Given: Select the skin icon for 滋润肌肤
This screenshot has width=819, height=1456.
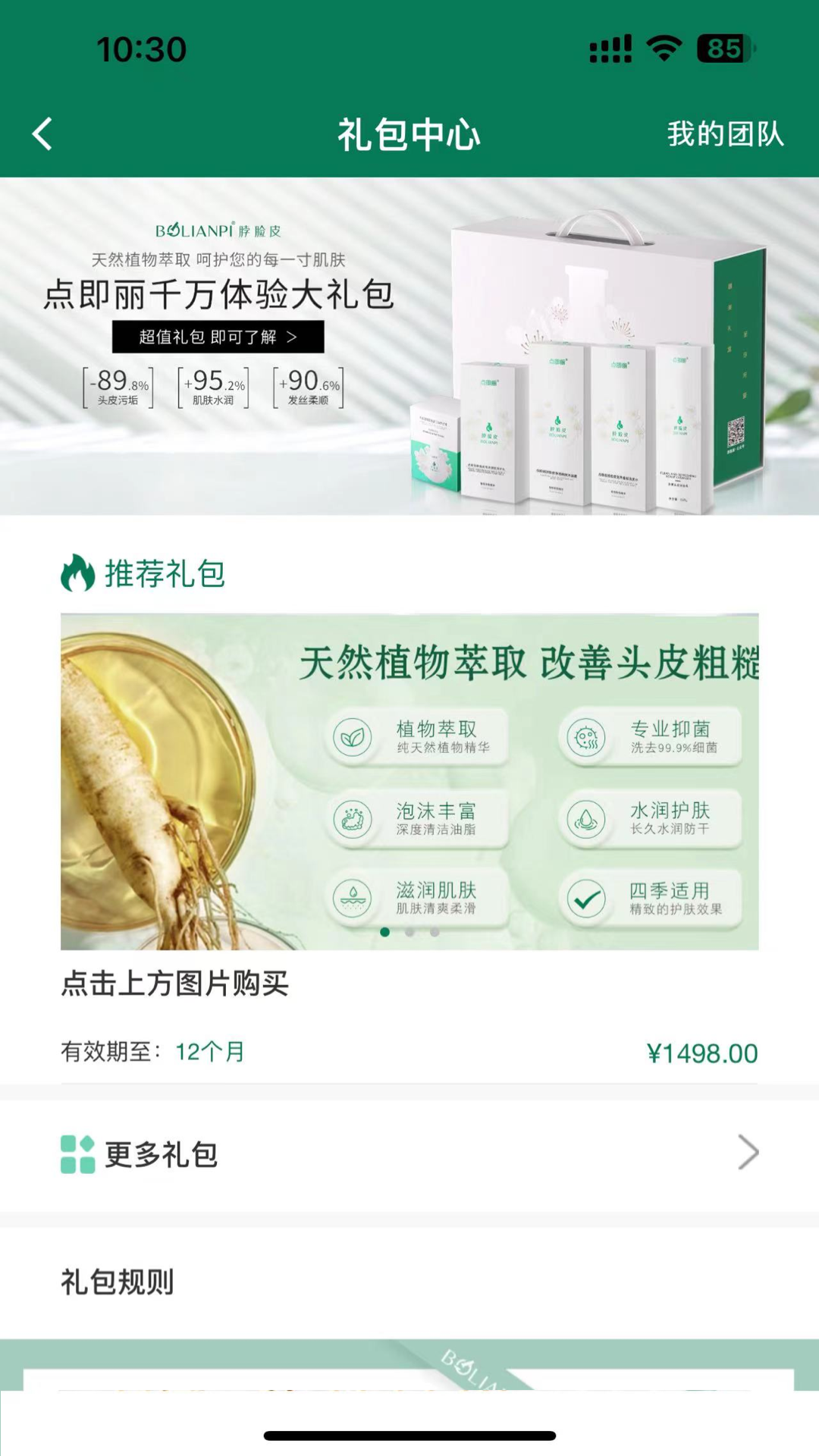Looking at the screenshot, I should click(352, 899).
